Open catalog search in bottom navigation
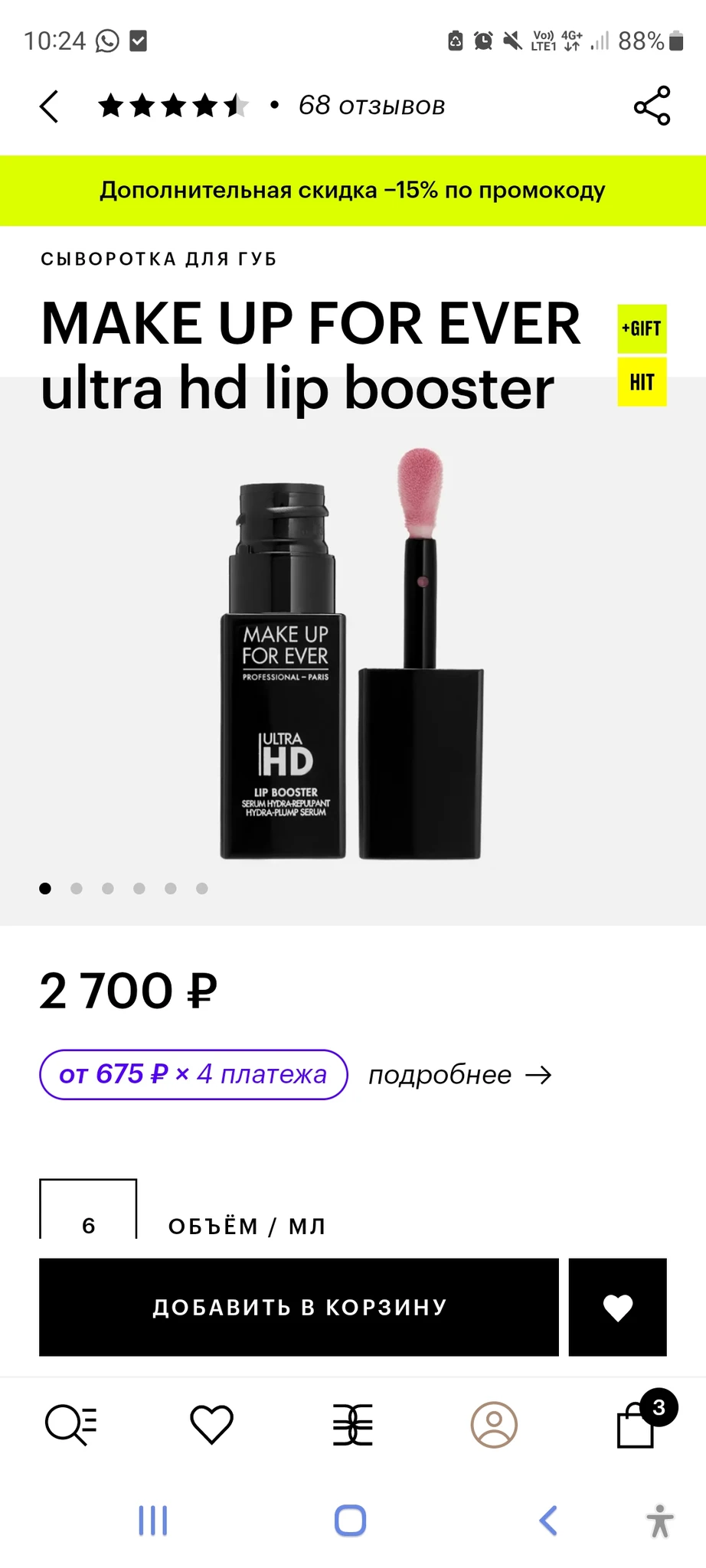 click(71, 1425)
